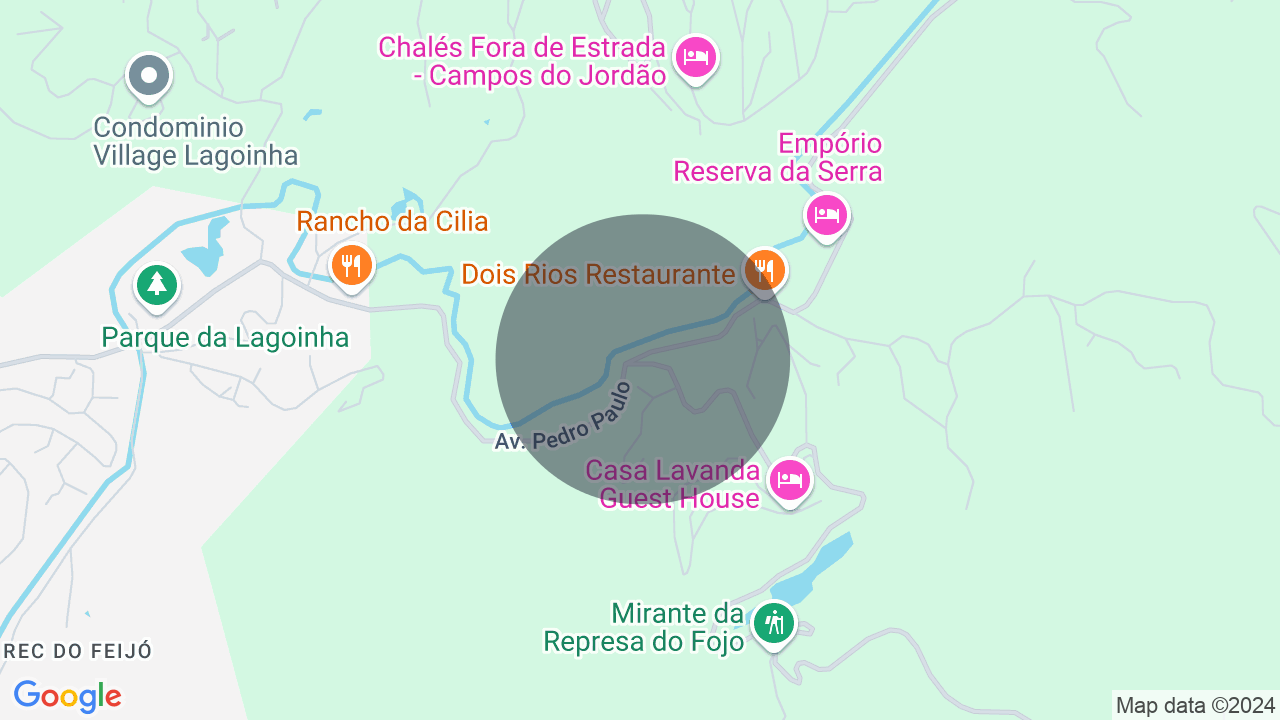Select the Rancho da Cilia restaurant marker
This screenshot has width=1280, height=720.
[351, 266]
